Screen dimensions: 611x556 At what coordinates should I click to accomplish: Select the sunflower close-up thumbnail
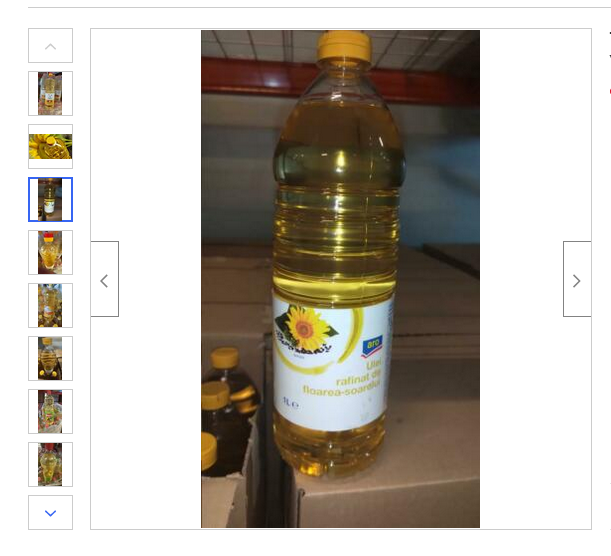tap(50, 146)
